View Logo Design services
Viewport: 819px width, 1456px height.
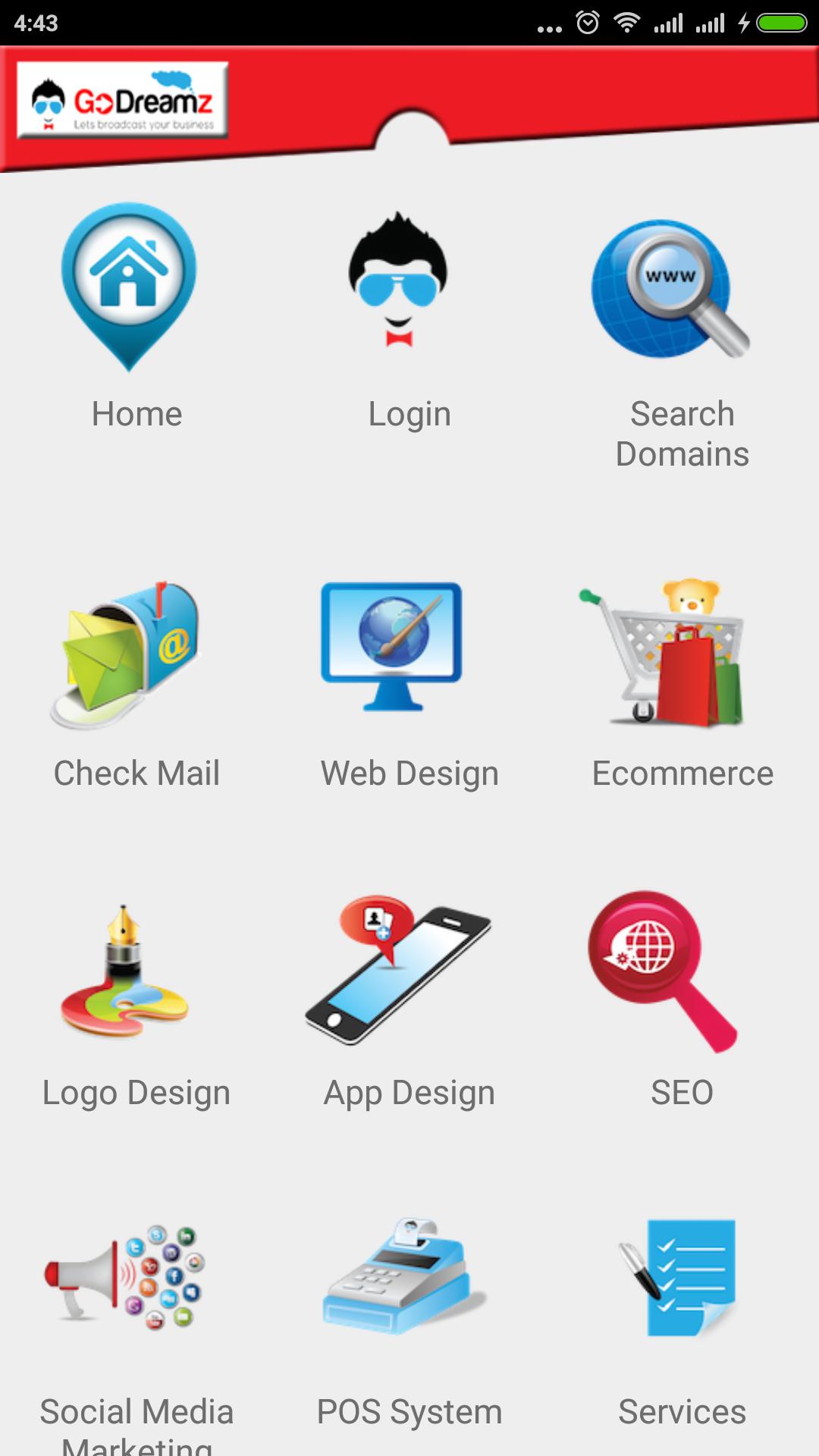point(126,972)
